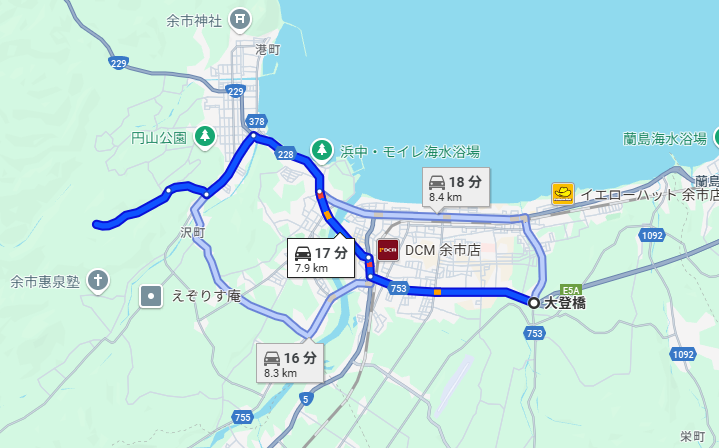Tap the 大登橋 destination point

click(534, 302)
